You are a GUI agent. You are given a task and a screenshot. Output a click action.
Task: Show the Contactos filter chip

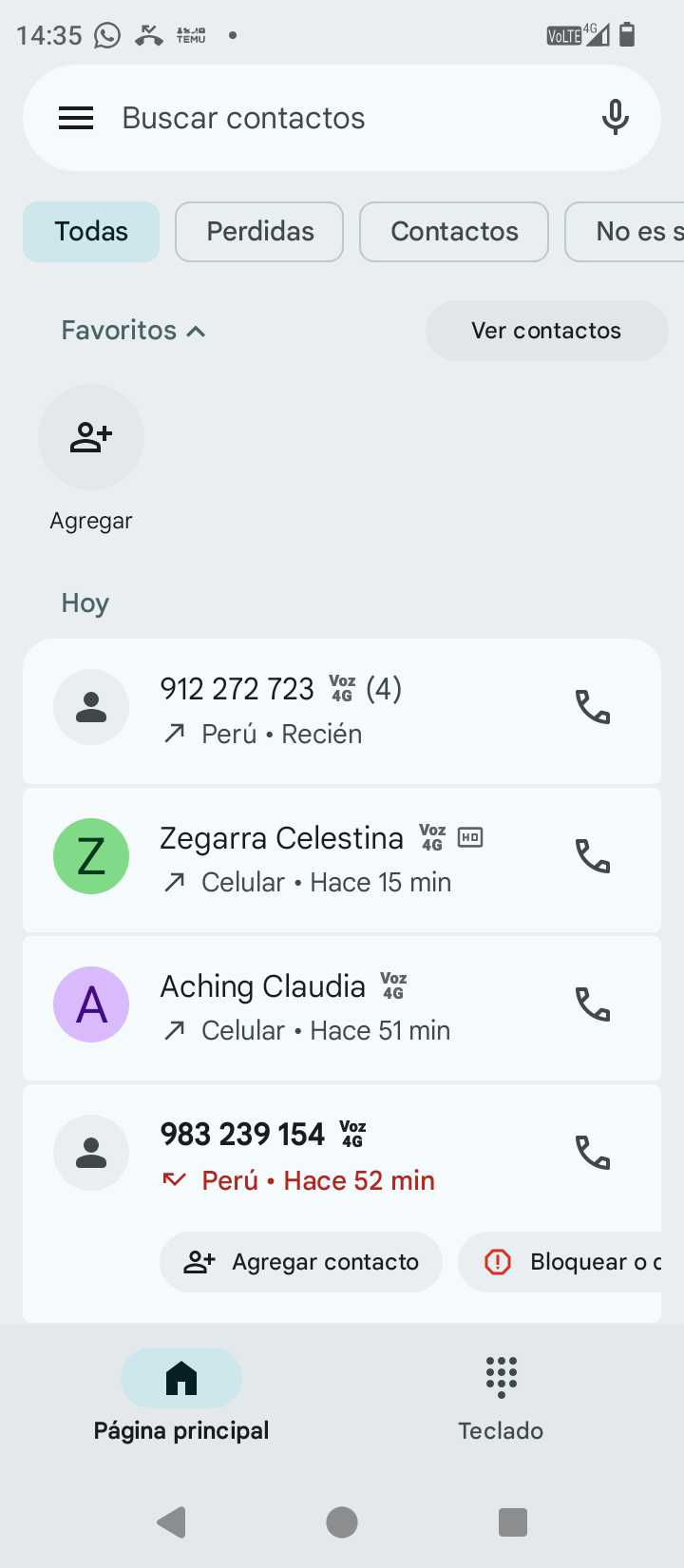[x=454, y=231]
